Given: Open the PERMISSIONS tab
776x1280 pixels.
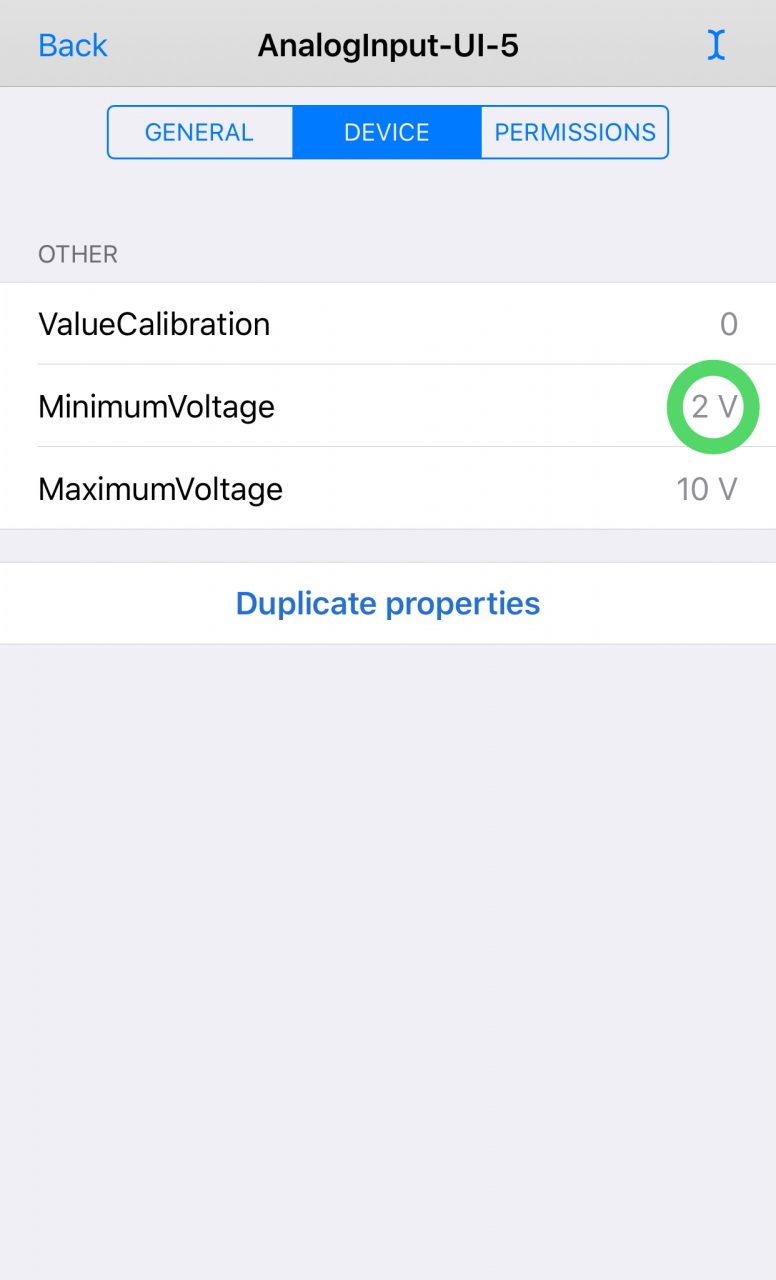Looking at the screenshot, I should pyautogui.click(x=575, y=132).
